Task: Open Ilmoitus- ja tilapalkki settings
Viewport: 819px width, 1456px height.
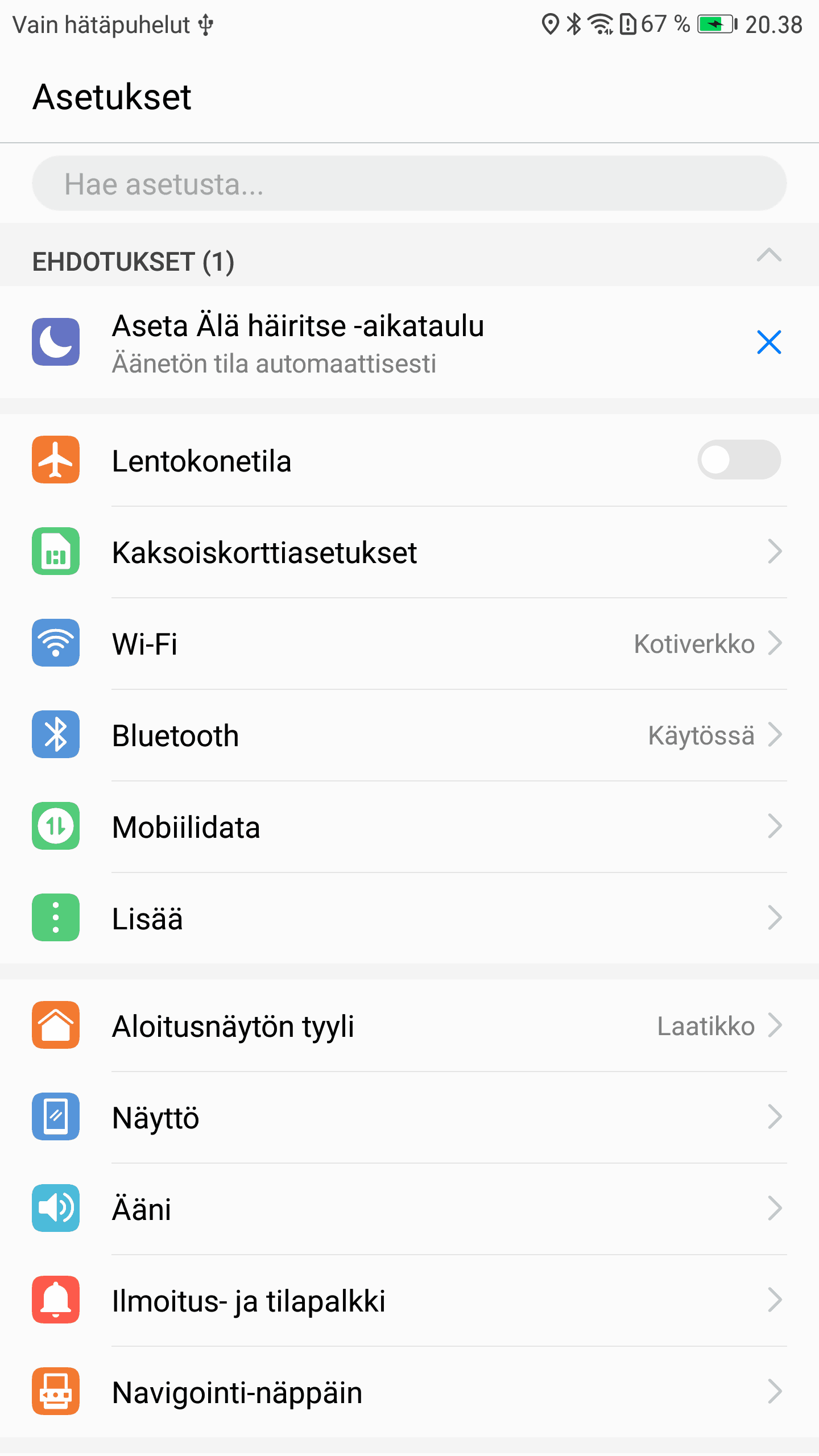Action: [409, 1301]
